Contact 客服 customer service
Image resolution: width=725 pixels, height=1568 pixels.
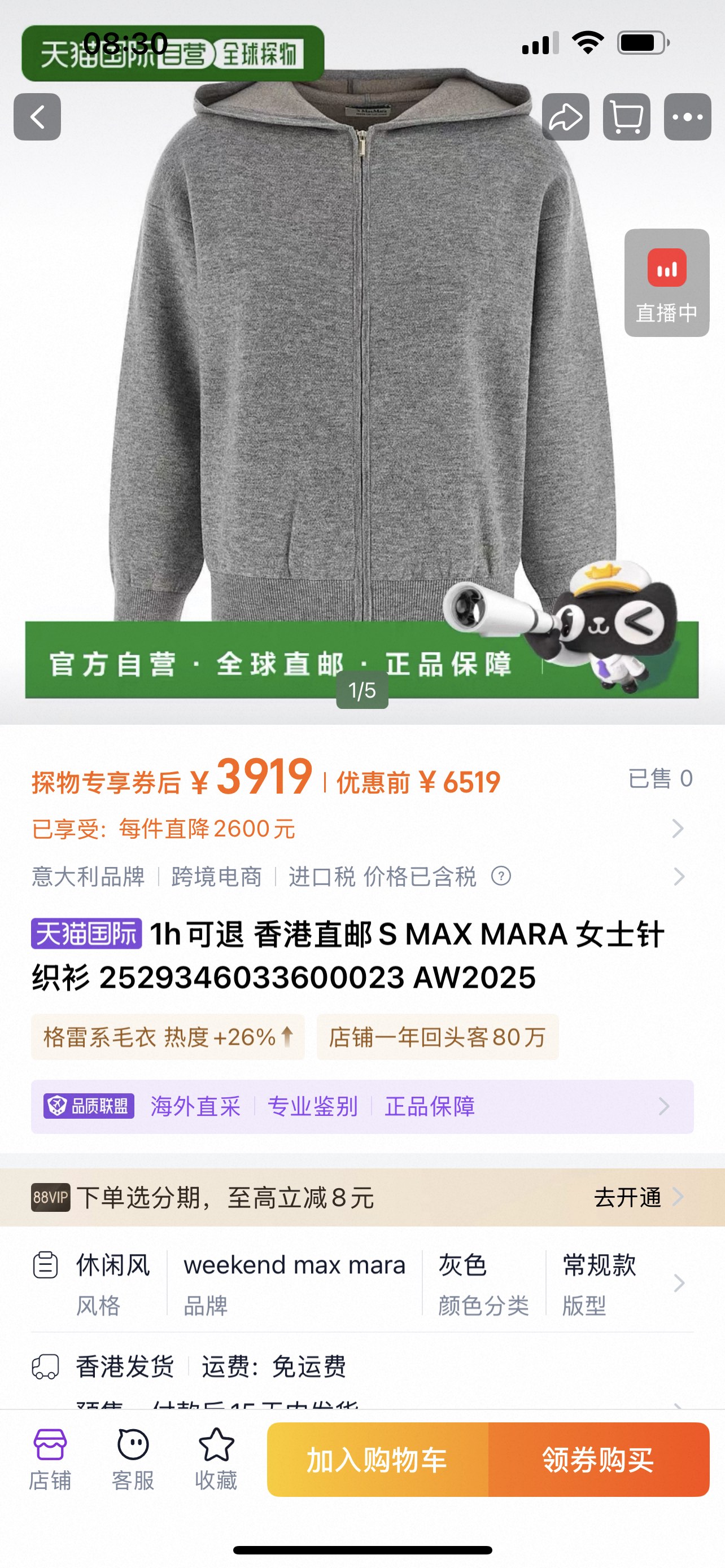(x=133, y=1459)
